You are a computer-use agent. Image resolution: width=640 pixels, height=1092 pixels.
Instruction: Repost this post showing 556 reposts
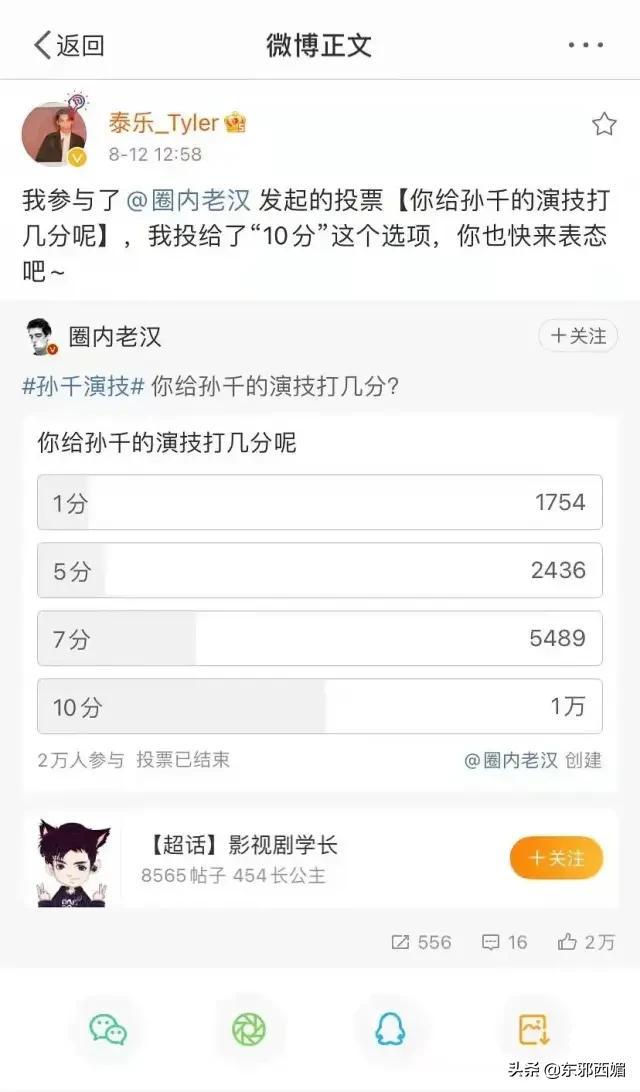[x=421, y=942]
